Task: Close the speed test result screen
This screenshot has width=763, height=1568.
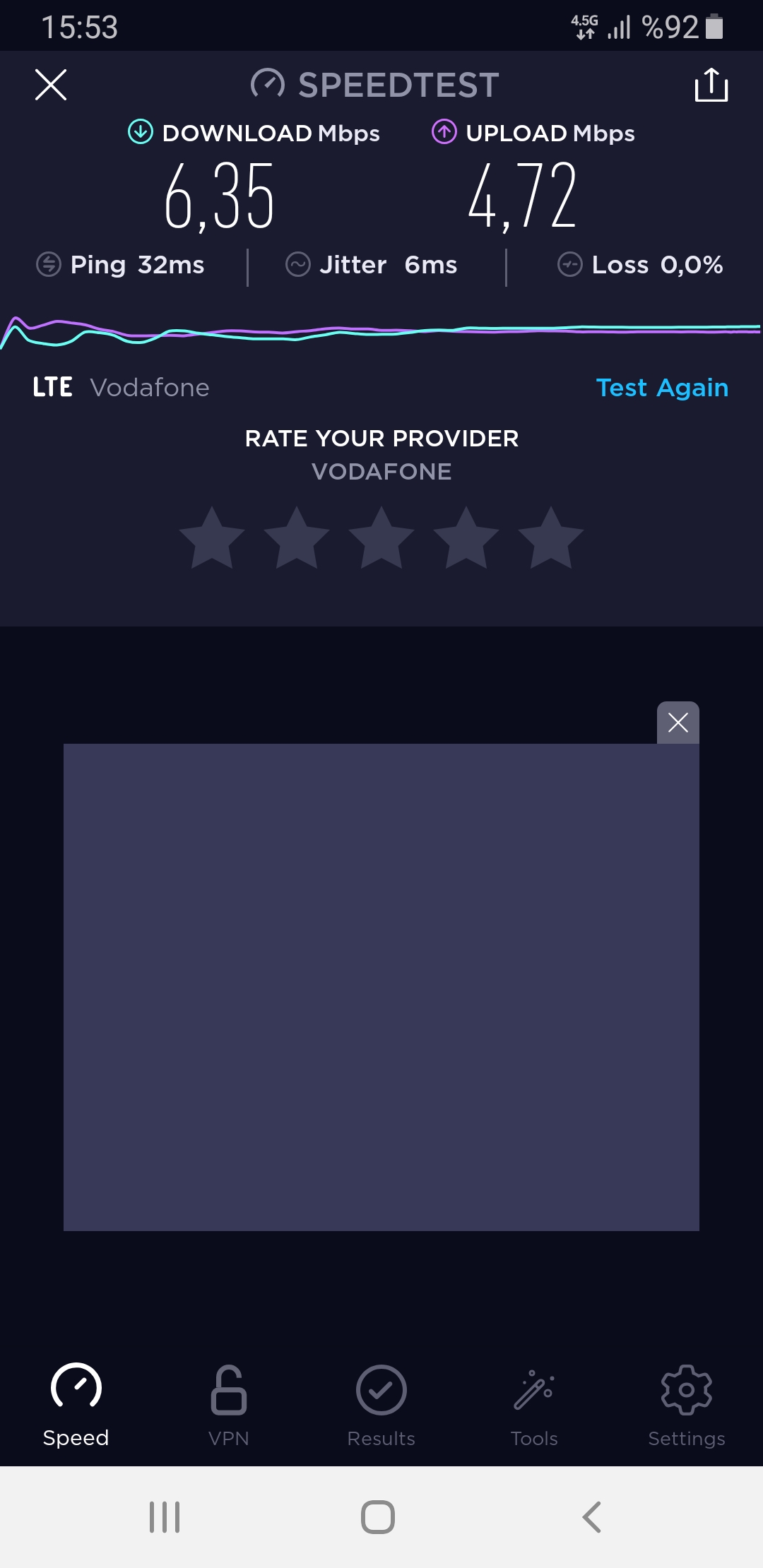Action: click(x=51, y=85)
